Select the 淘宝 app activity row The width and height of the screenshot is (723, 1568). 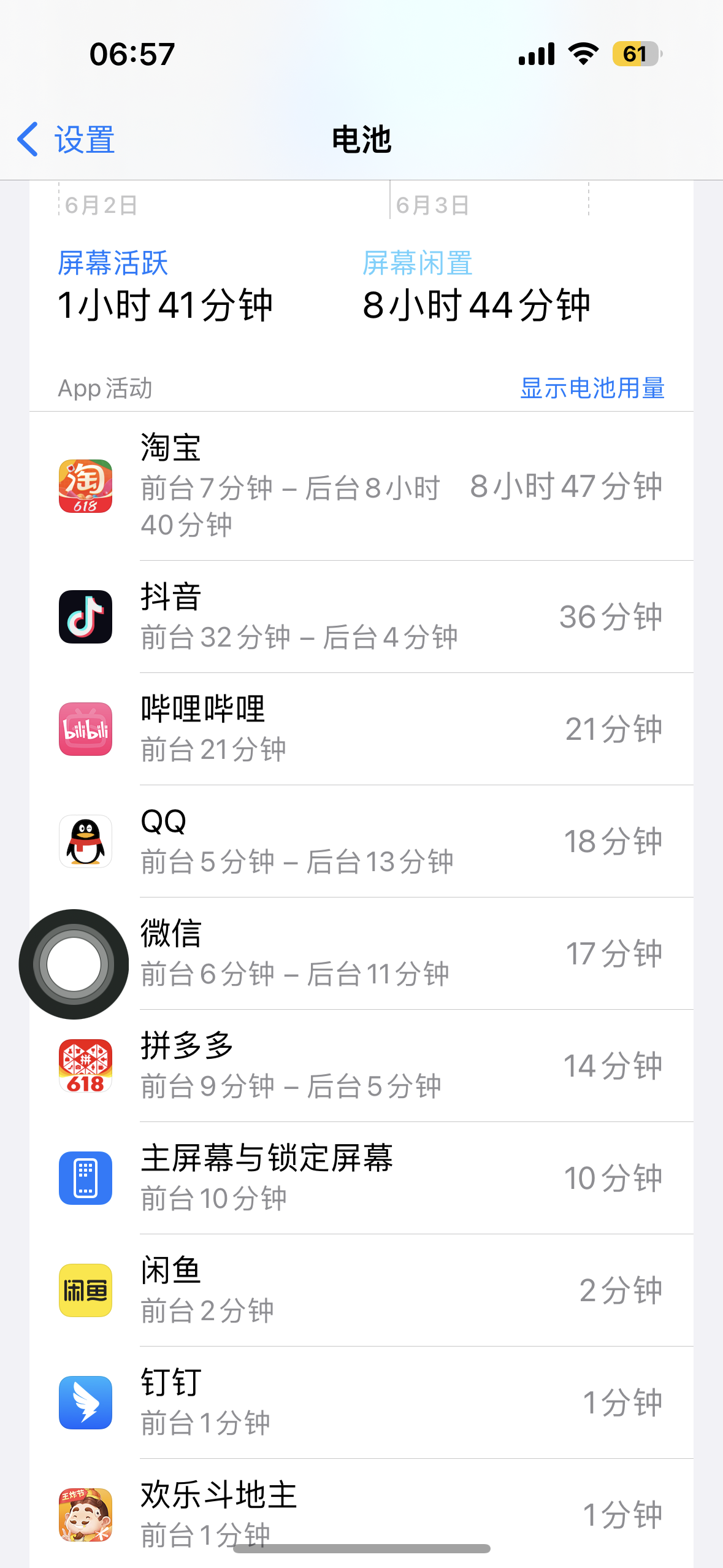coord(361,486)
